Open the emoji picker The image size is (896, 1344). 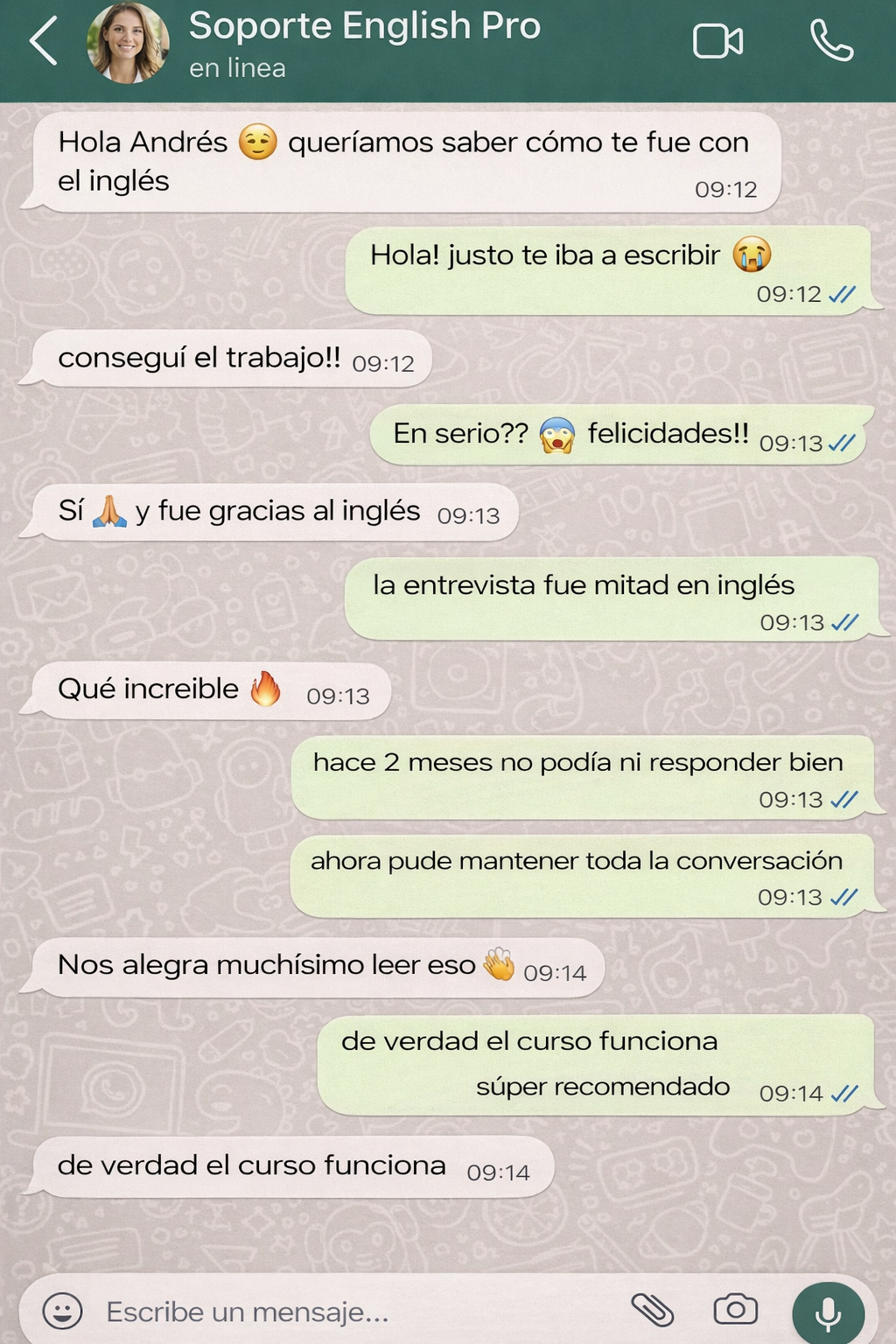pos(62,1311)
